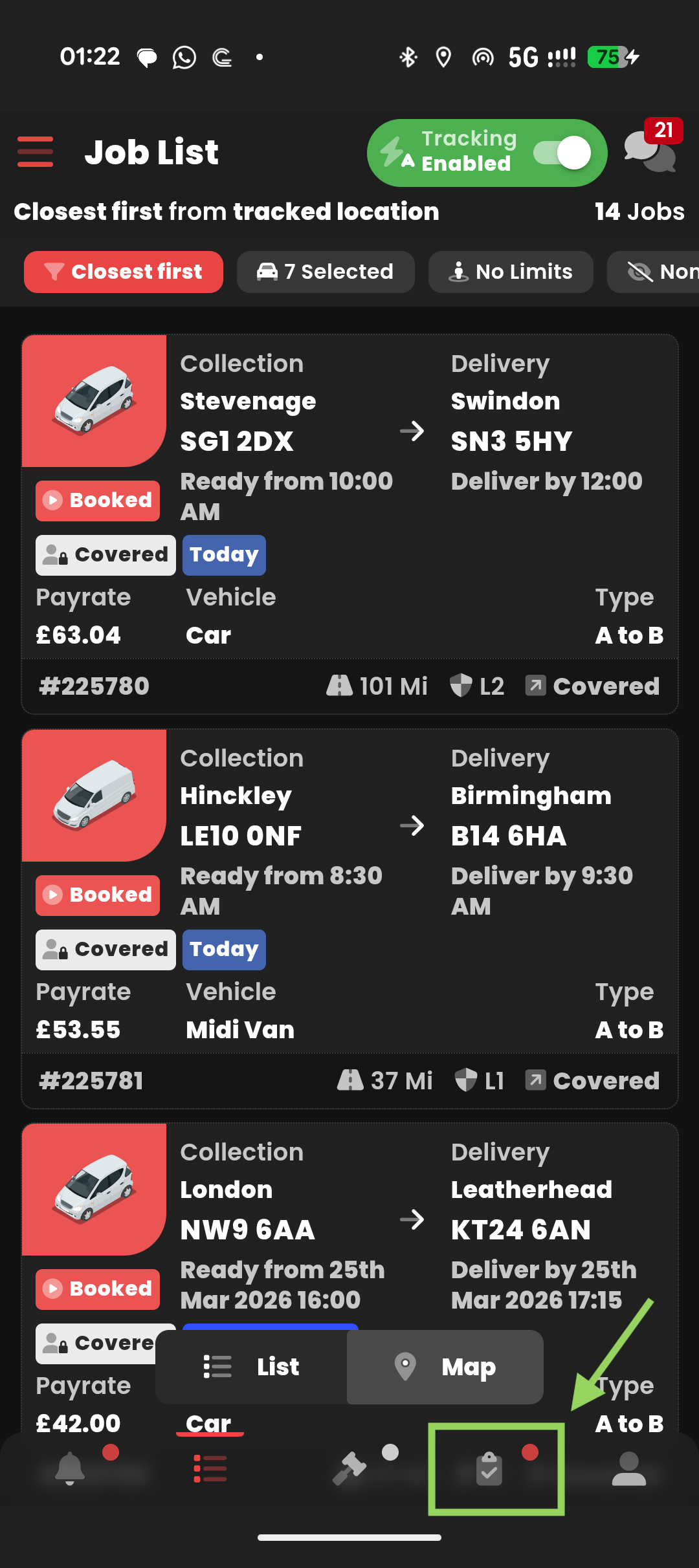Open the 7 Selected vehicles filter
Image resolution: width=699 pixels, height=1568 pixels.
click(x=326, y=272)
